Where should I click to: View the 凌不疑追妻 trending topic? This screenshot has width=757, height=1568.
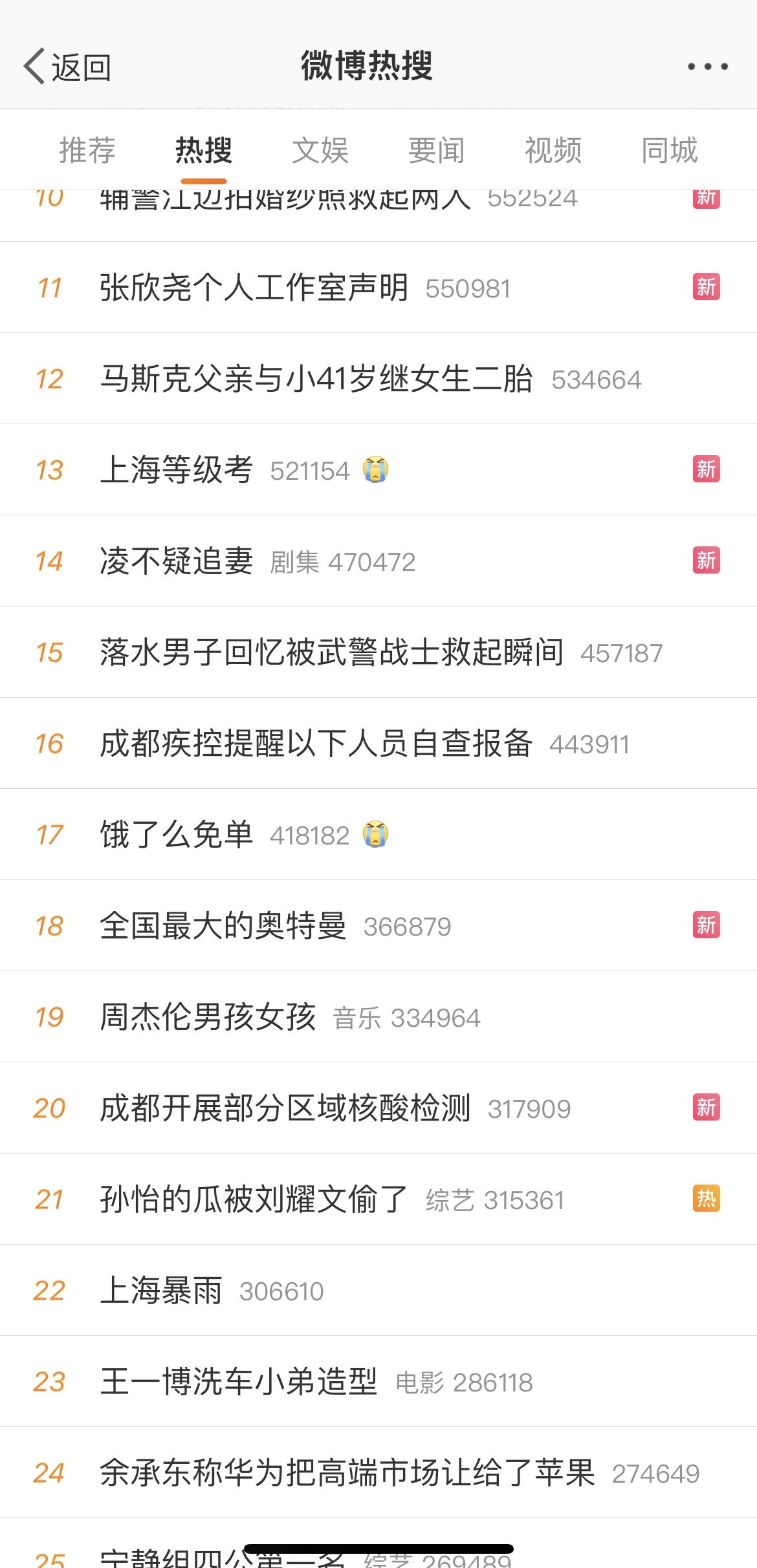pos(176,561)
